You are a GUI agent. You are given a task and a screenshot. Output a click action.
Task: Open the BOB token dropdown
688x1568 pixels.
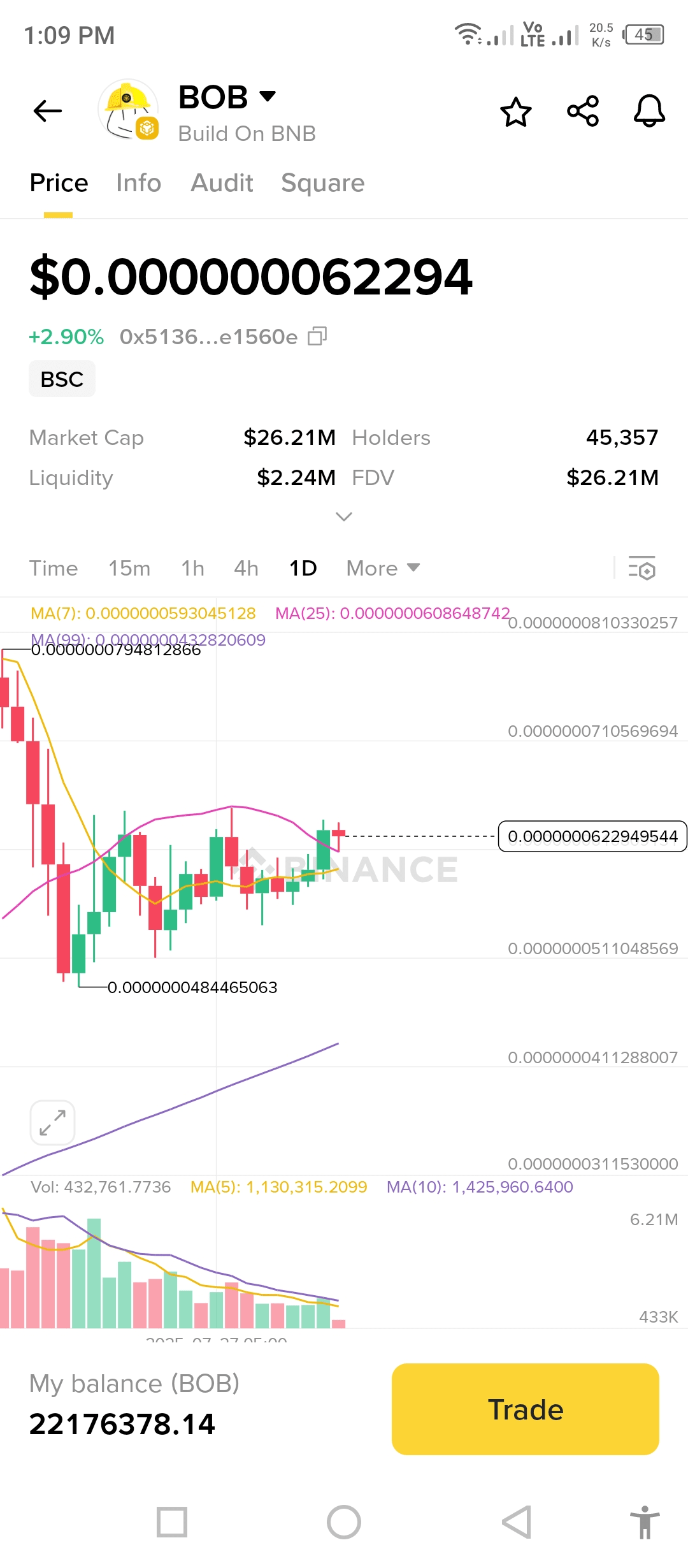coord(268,97)
